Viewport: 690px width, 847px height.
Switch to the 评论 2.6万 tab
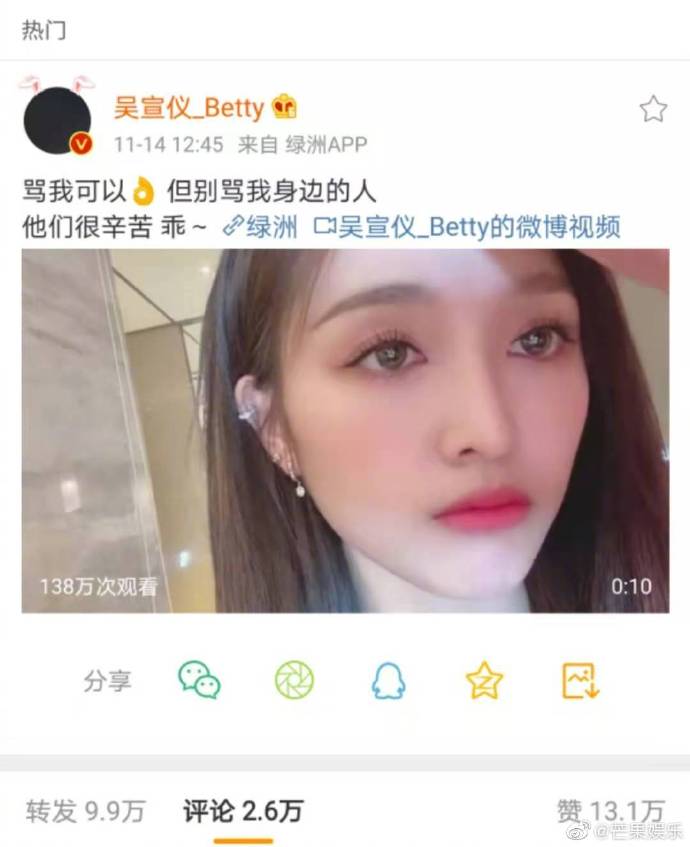[243, 811]
